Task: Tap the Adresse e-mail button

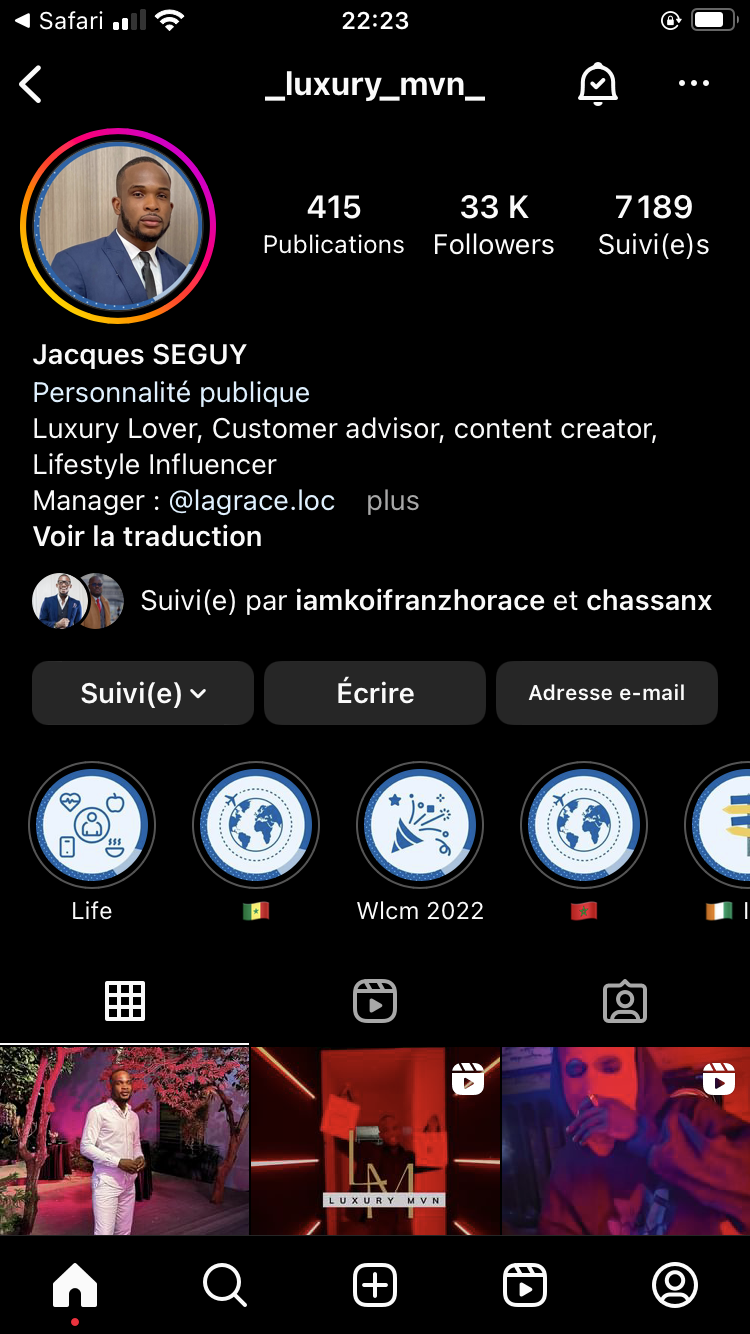Action: [x=607, y=693]
